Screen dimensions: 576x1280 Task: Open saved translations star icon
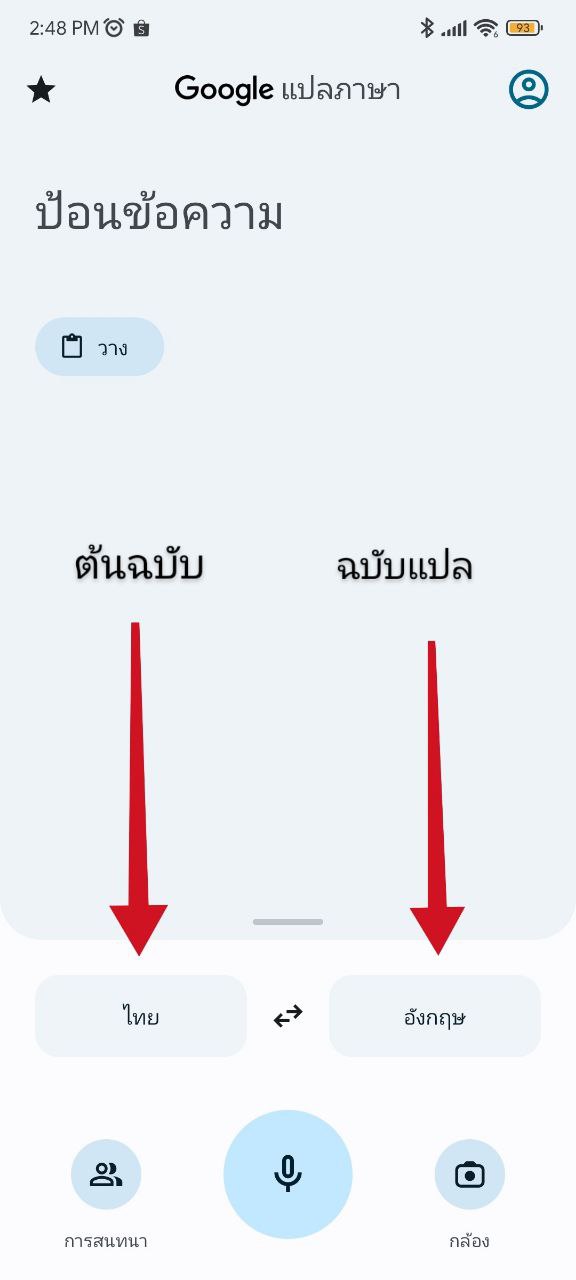41,90
